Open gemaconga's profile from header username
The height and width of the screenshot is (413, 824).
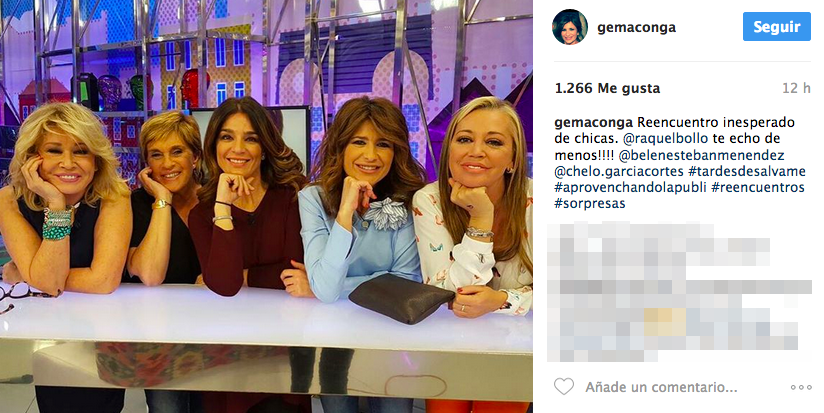[634, 28]
